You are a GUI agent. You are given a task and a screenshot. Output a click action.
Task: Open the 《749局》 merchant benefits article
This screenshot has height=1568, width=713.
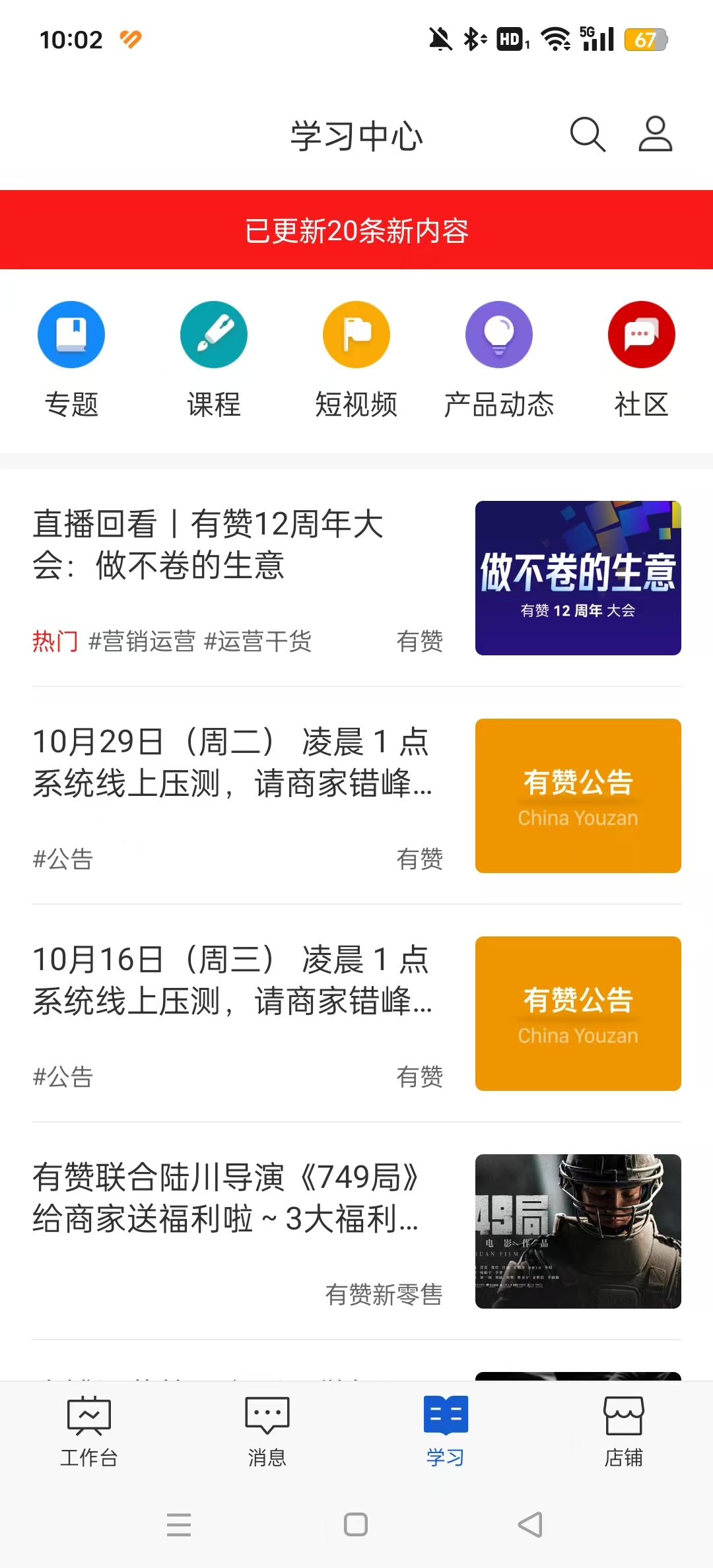pyautogui.click(x=224, y=1198)
